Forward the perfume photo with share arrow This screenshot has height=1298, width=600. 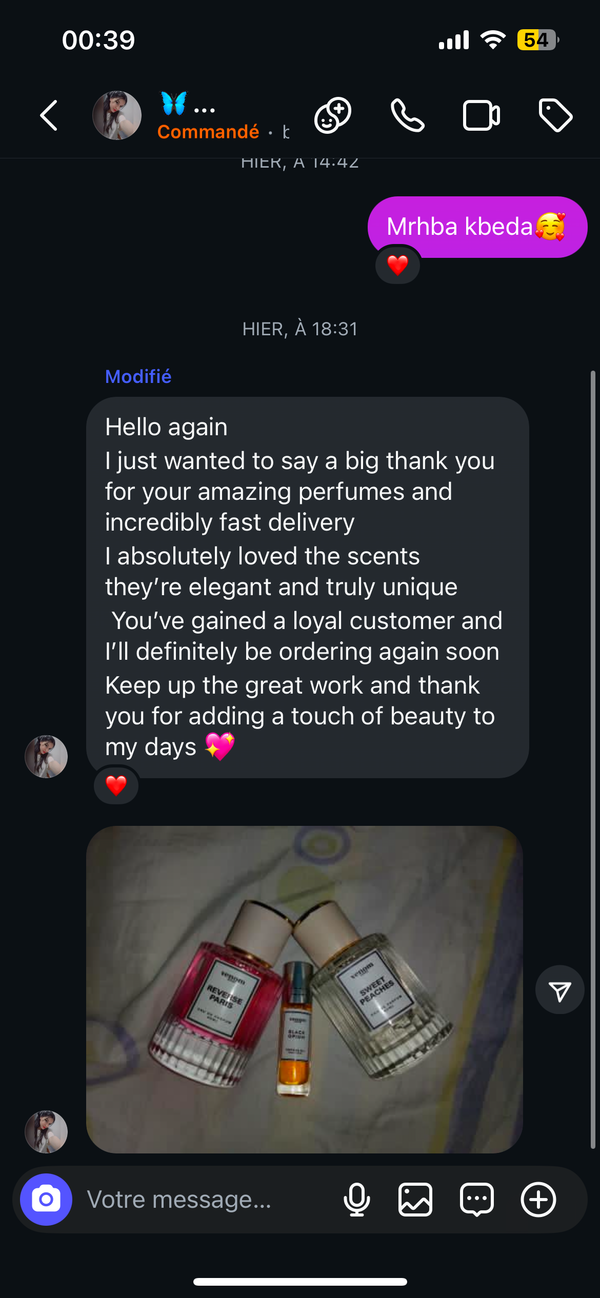[560, 990]
